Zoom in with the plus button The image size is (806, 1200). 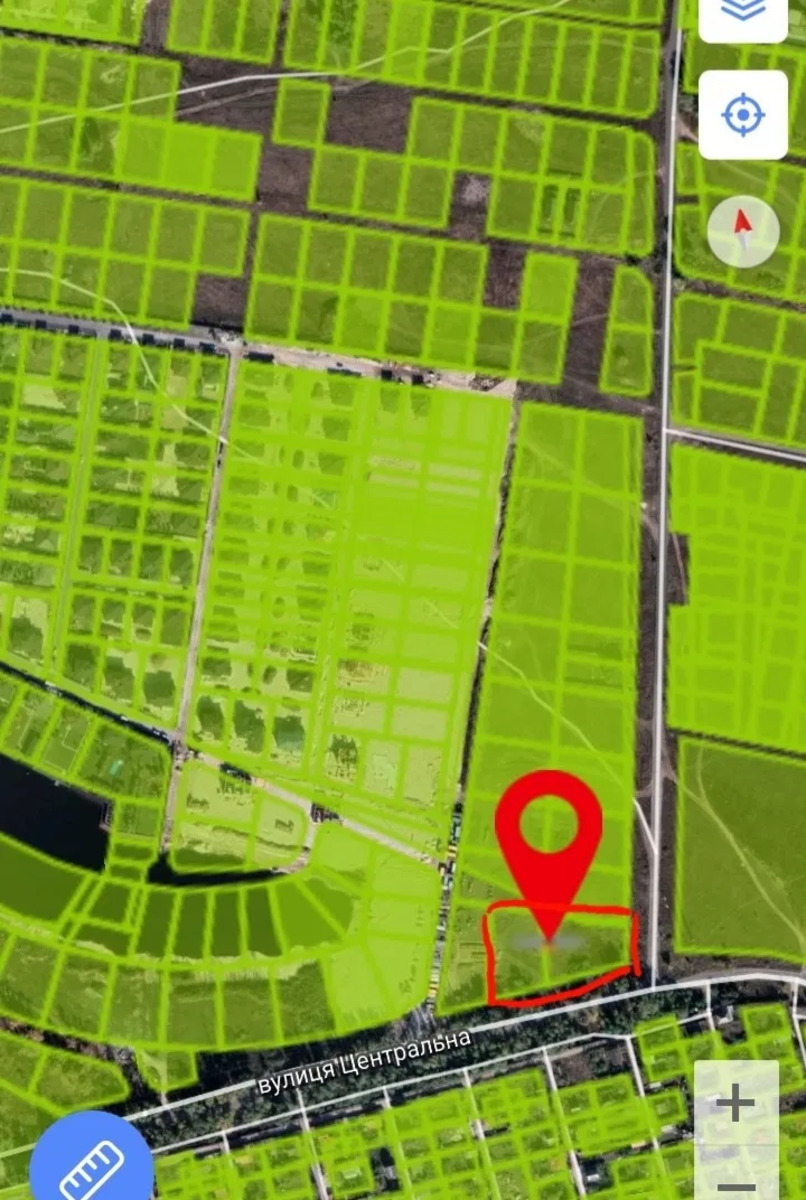pyautogui.click(x=736, y=1104)
